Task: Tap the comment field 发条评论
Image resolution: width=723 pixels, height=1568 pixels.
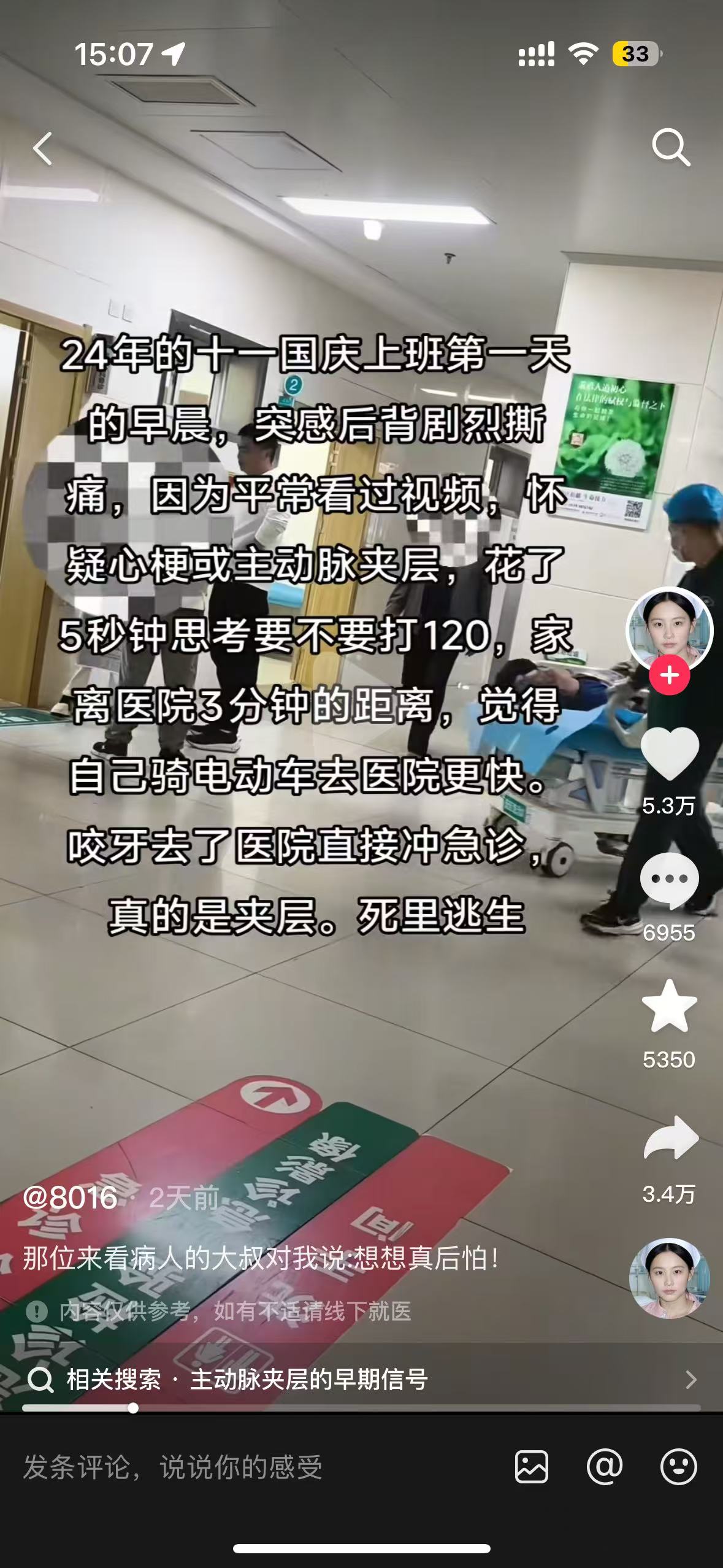Action: [245, 1468]
